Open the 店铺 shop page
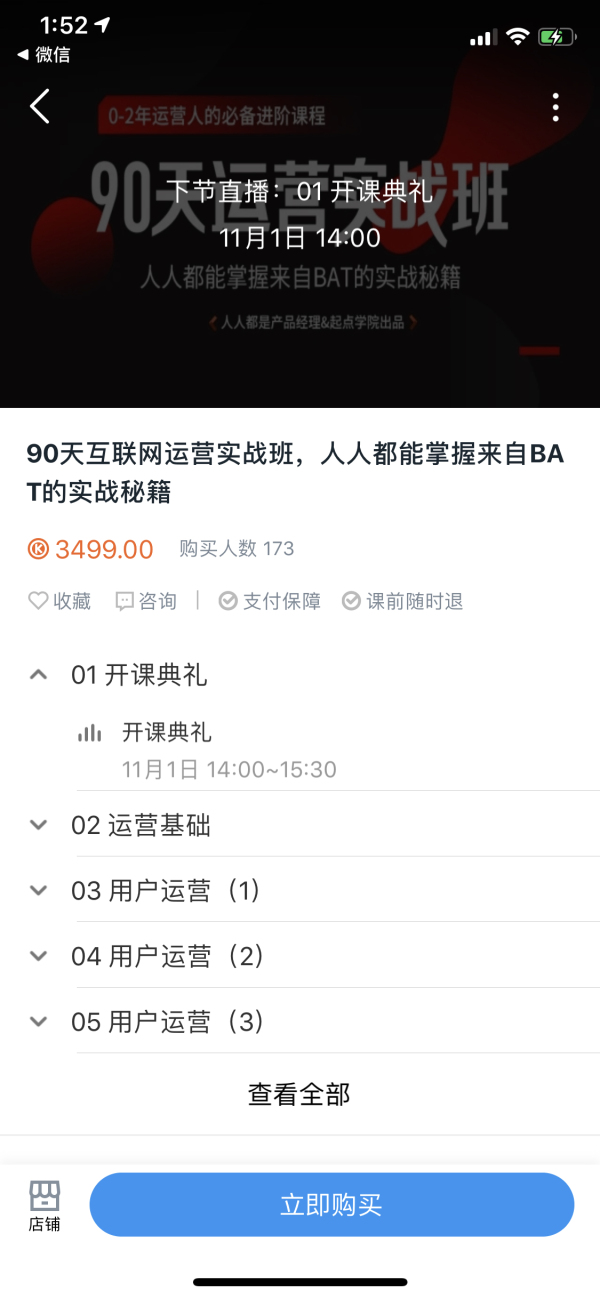This screenshot has width=600, height=1299. tap(44, 1205)
